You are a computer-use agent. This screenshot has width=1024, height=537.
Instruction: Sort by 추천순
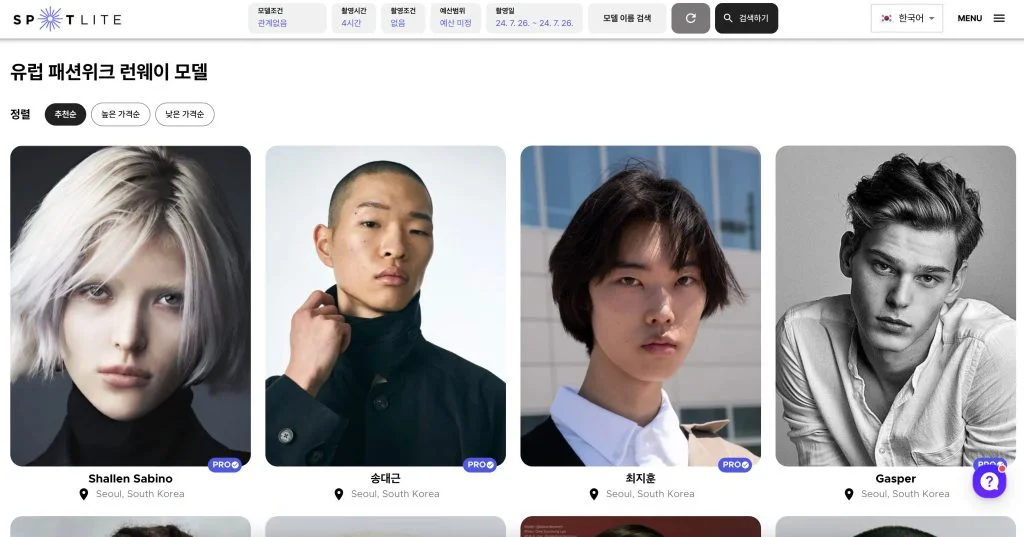66,115
